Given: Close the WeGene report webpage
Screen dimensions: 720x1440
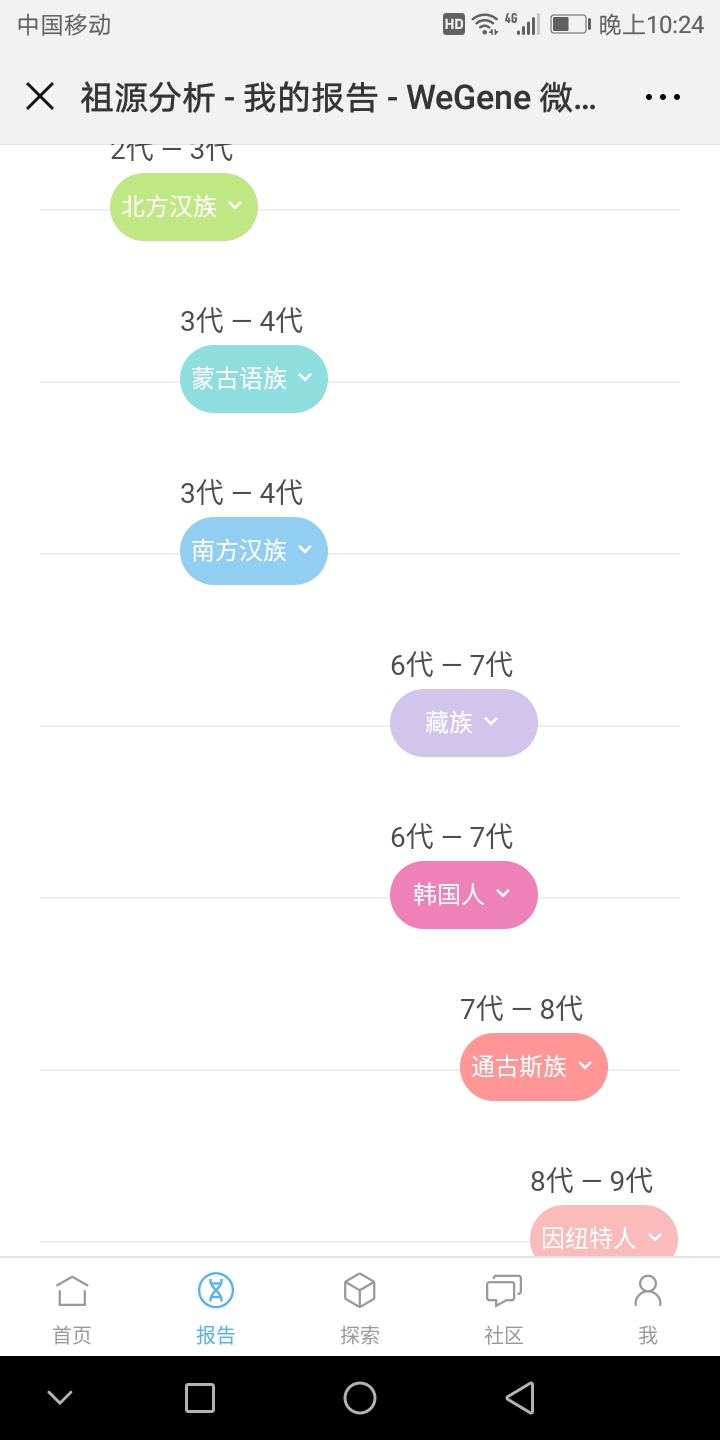Looking at the screenshot, I should pos(40,97).
